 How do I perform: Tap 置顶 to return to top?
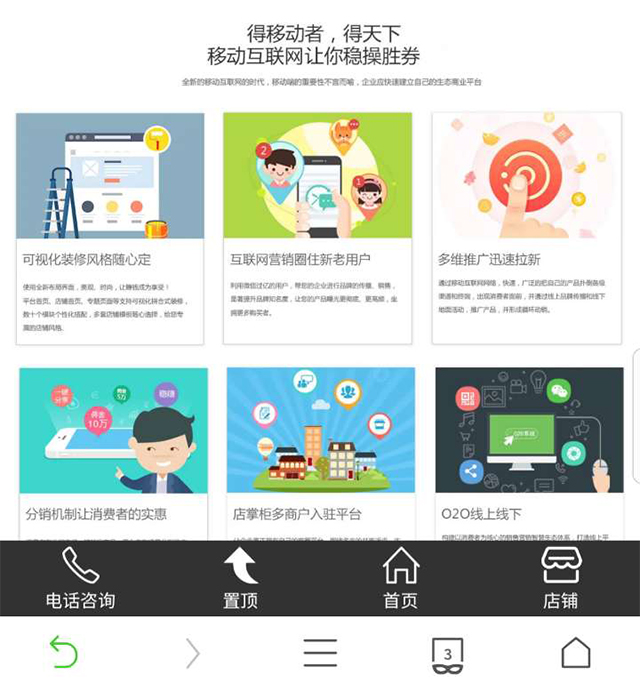[x=240, y=578]
